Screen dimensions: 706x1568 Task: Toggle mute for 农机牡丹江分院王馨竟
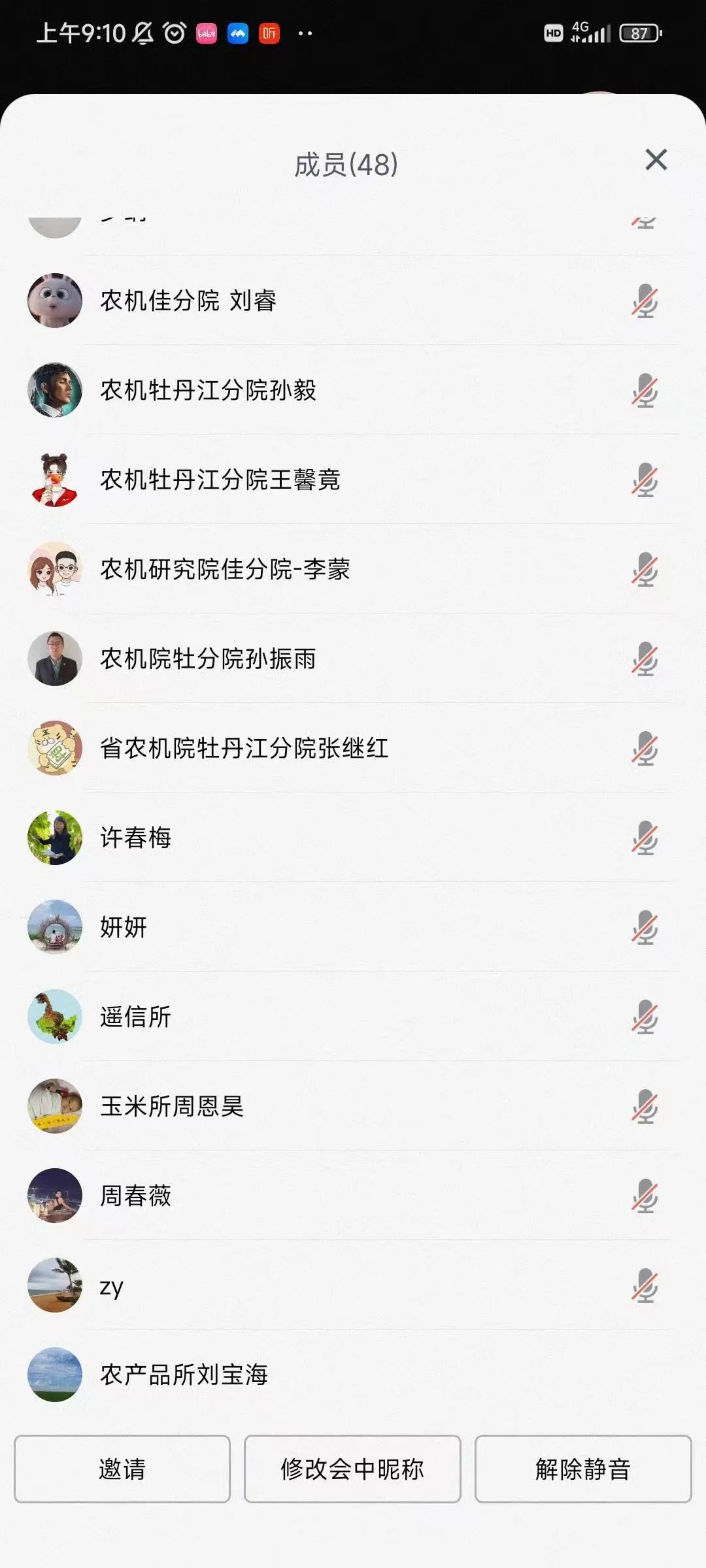645,480
